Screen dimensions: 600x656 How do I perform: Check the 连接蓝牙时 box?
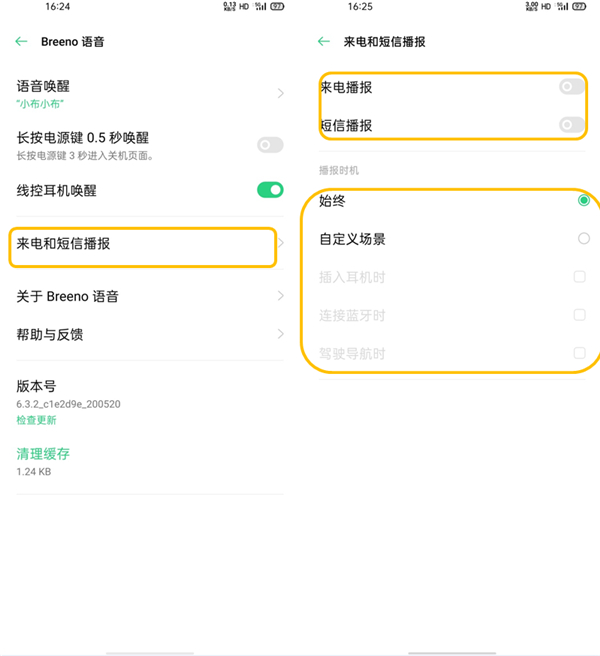coord(579,315)
